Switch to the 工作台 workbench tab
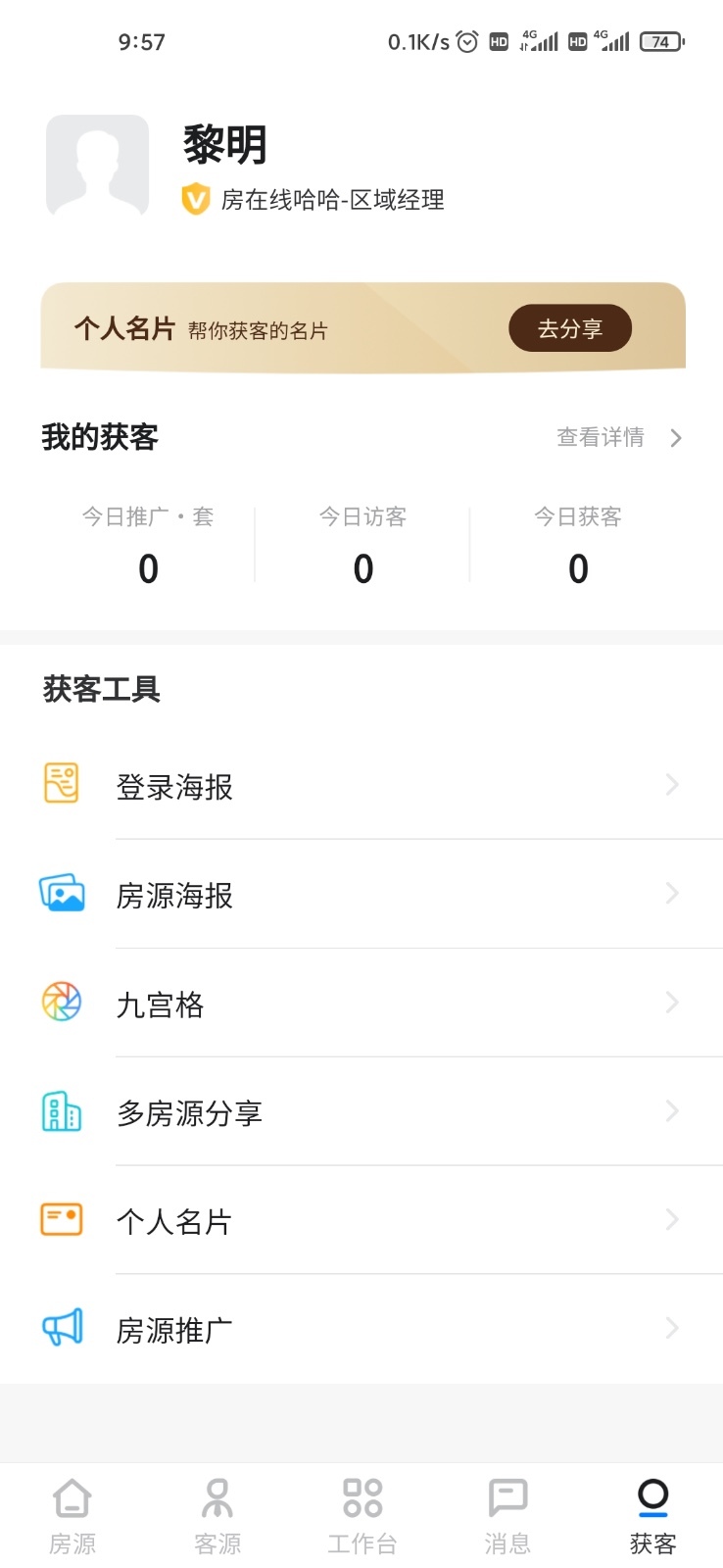 (x=361, y=1514)
